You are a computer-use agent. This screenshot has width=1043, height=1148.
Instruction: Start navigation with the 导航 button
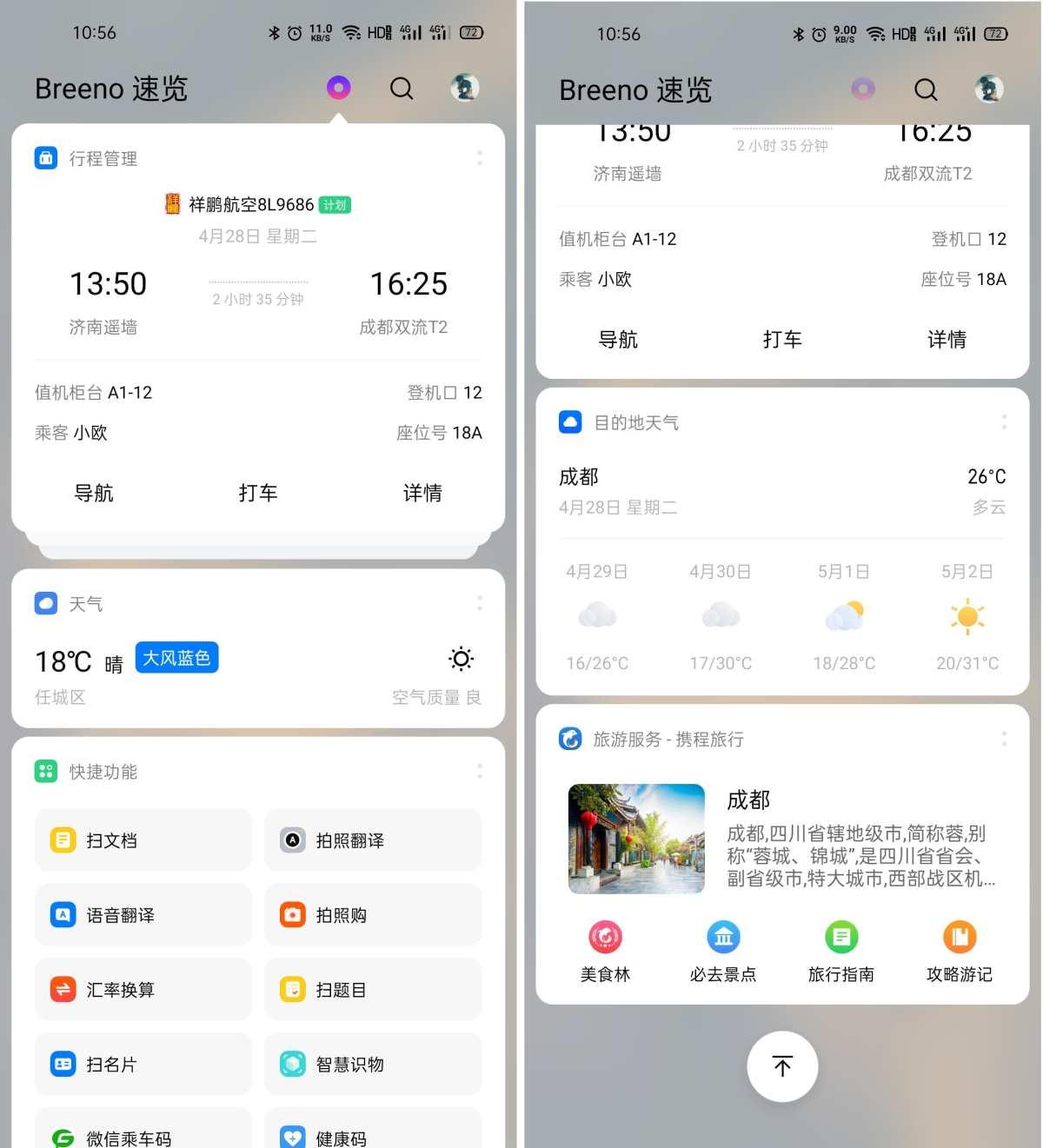[94, 493]
